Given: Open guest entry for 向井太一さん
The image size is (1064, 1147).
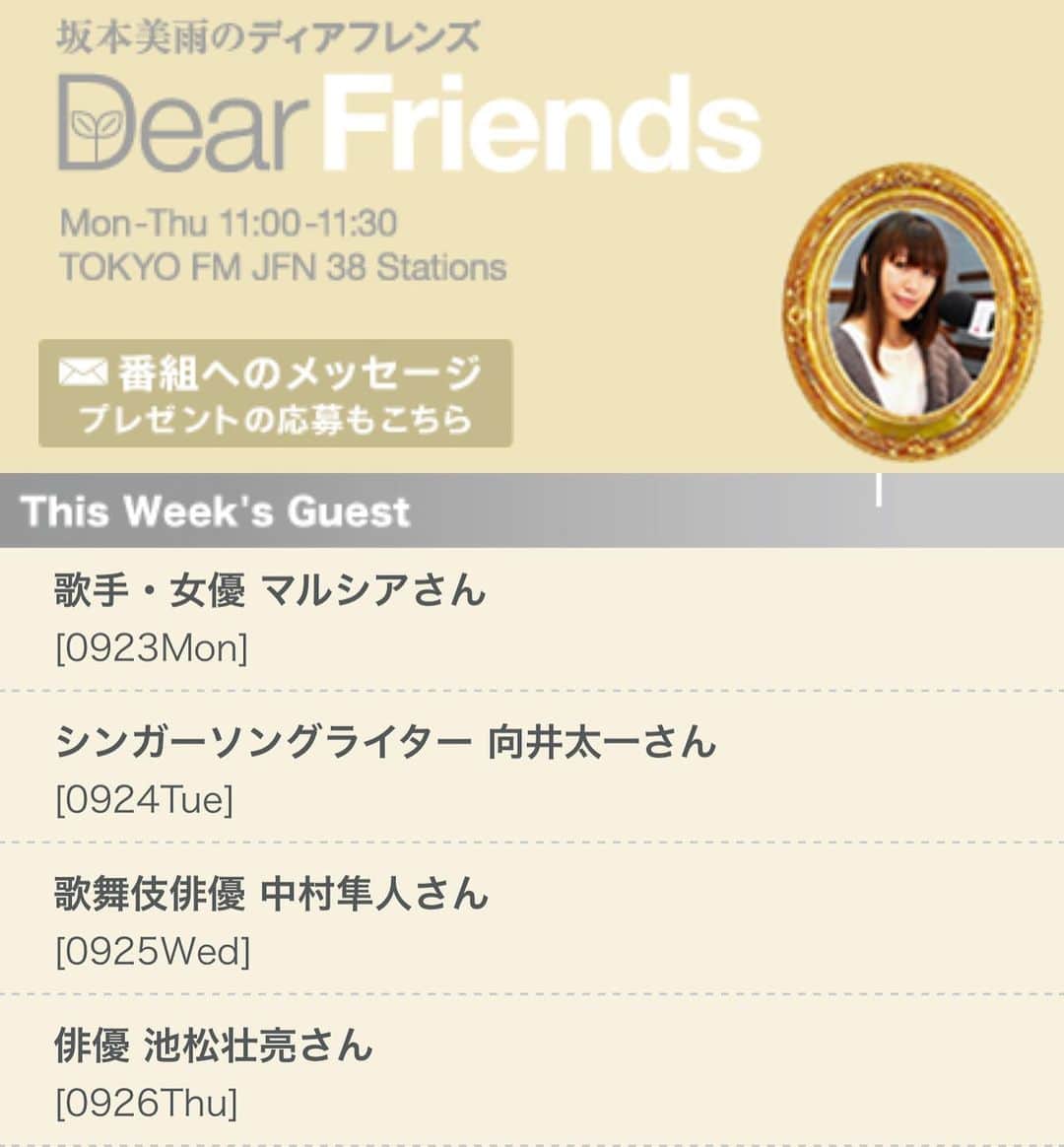Looking at the screenshot, I should click(x=384, y=743).
